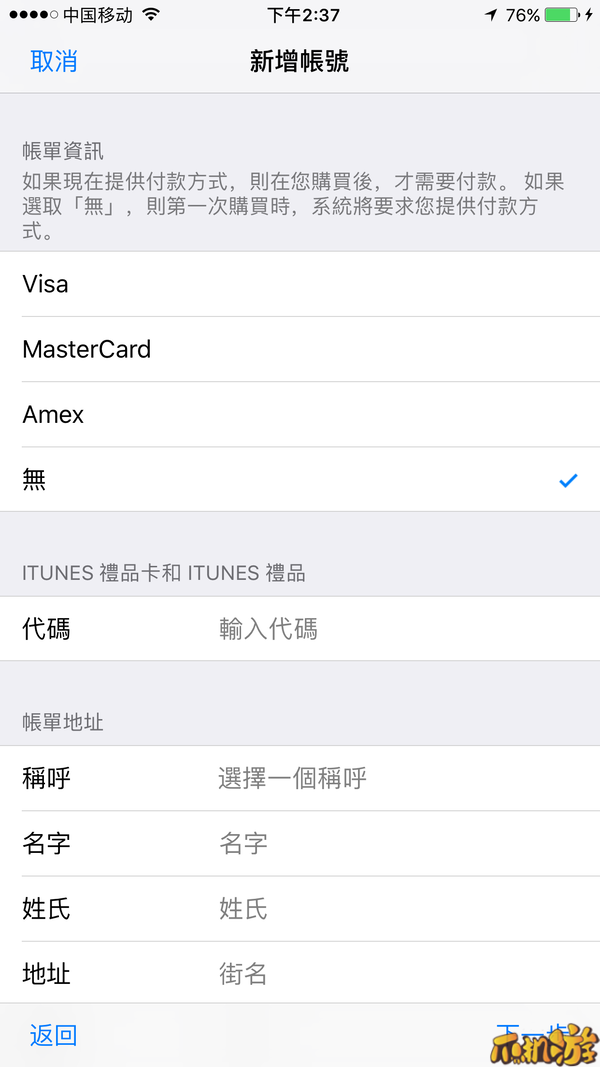Pick Amex as payment method
The image size is (600, 1067).
300,414
